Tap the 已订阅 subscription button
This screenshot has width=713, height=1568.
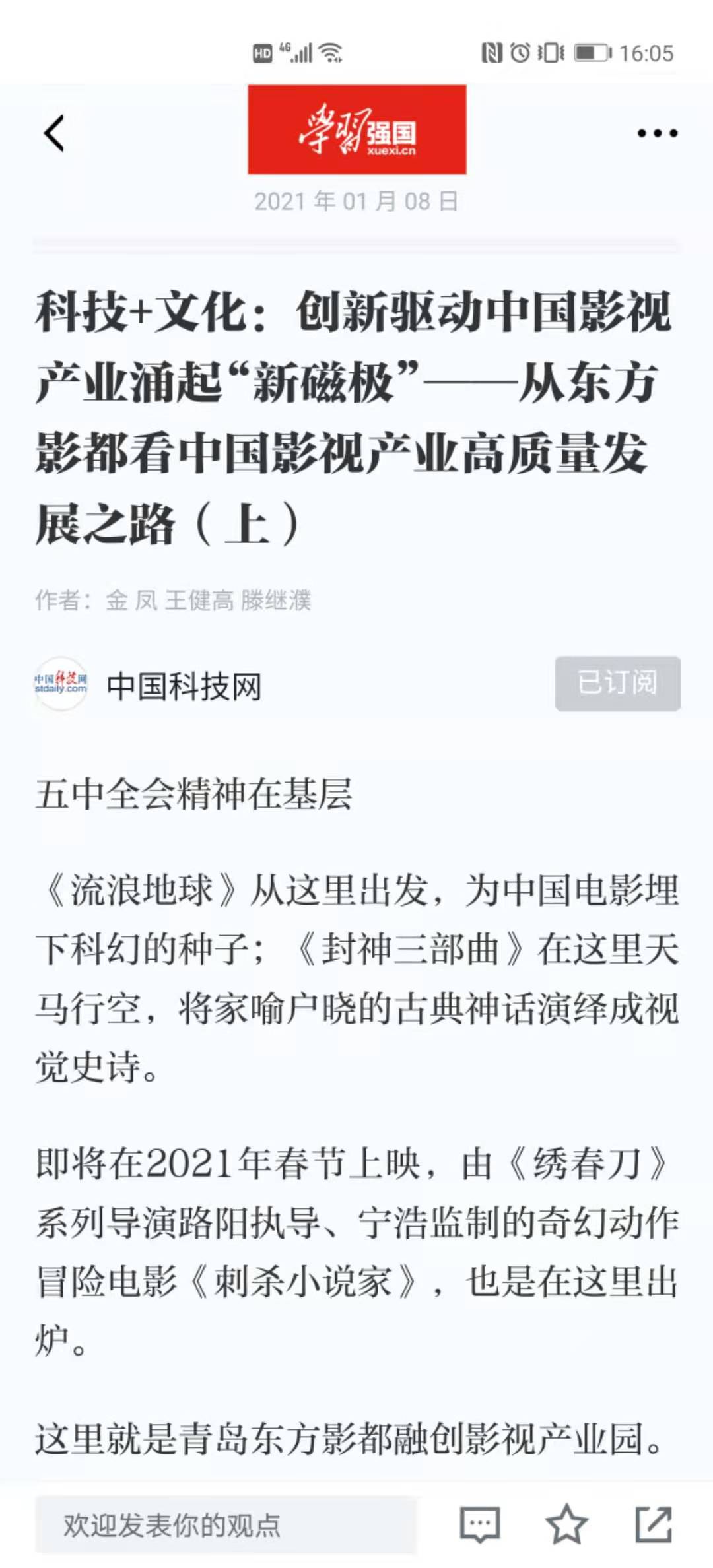coord(617,683)
